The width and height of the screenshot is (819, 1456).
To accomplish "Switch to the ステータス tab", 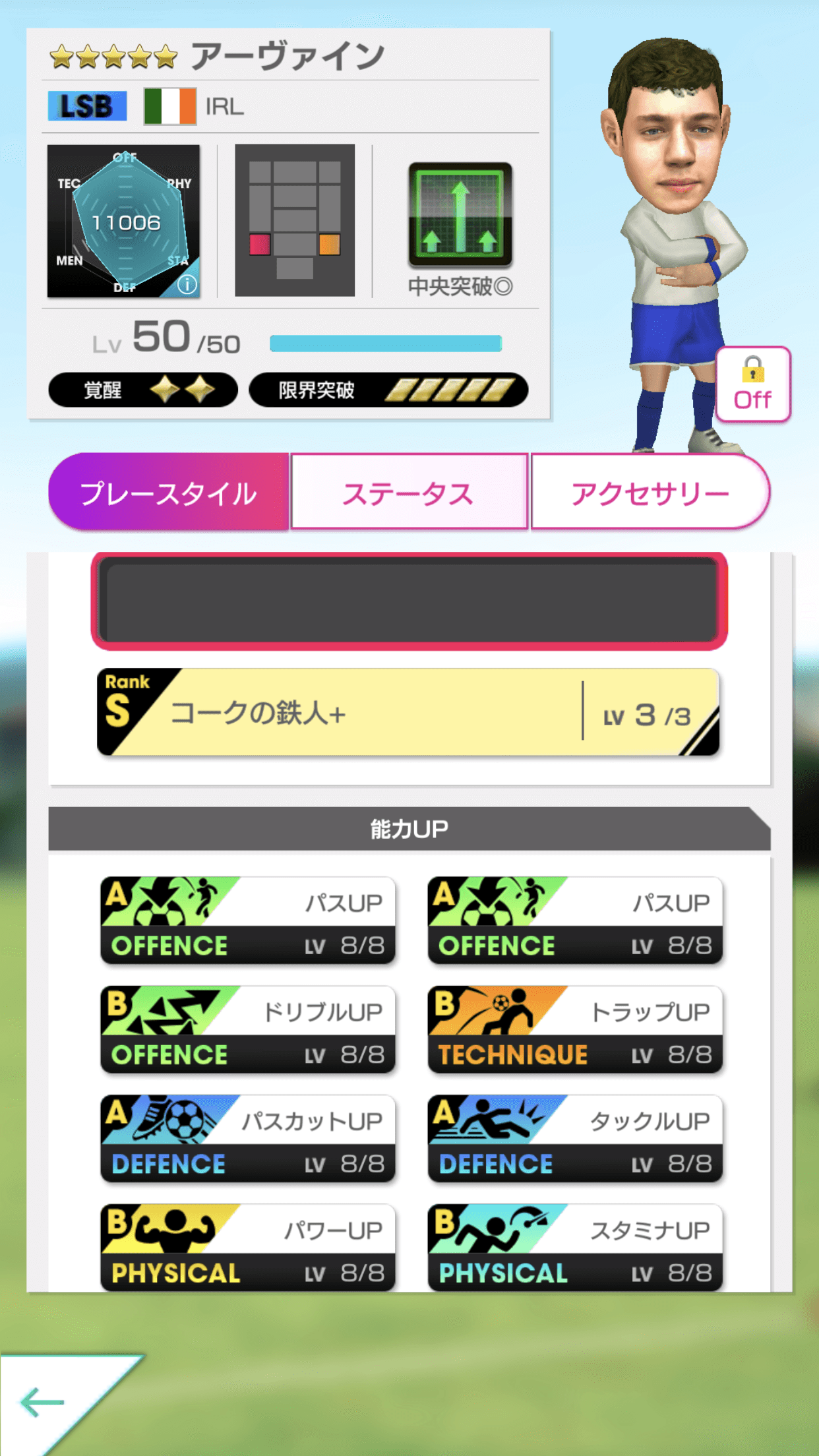I will point(408,492).
